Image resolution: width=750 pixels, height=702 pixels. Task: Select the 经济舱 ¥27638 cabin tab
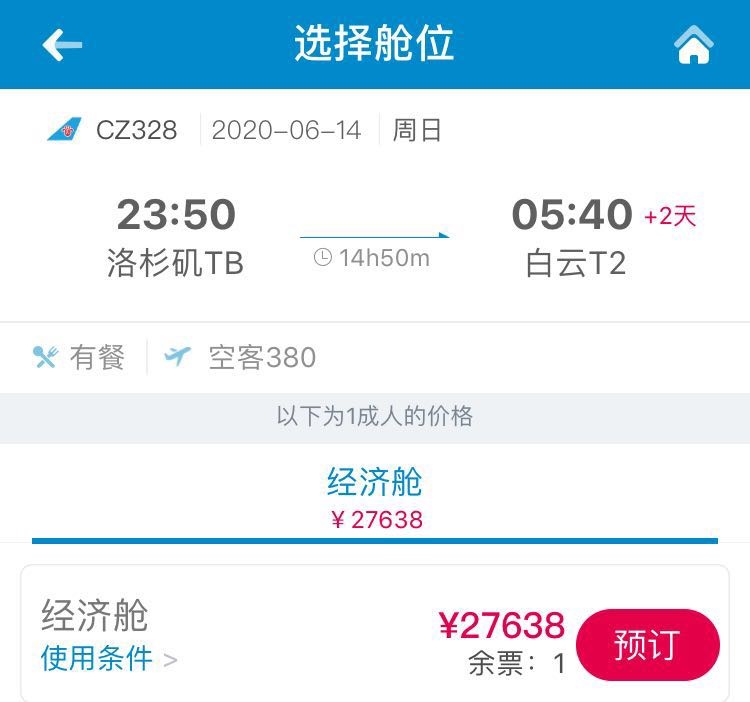click(375, 498)
